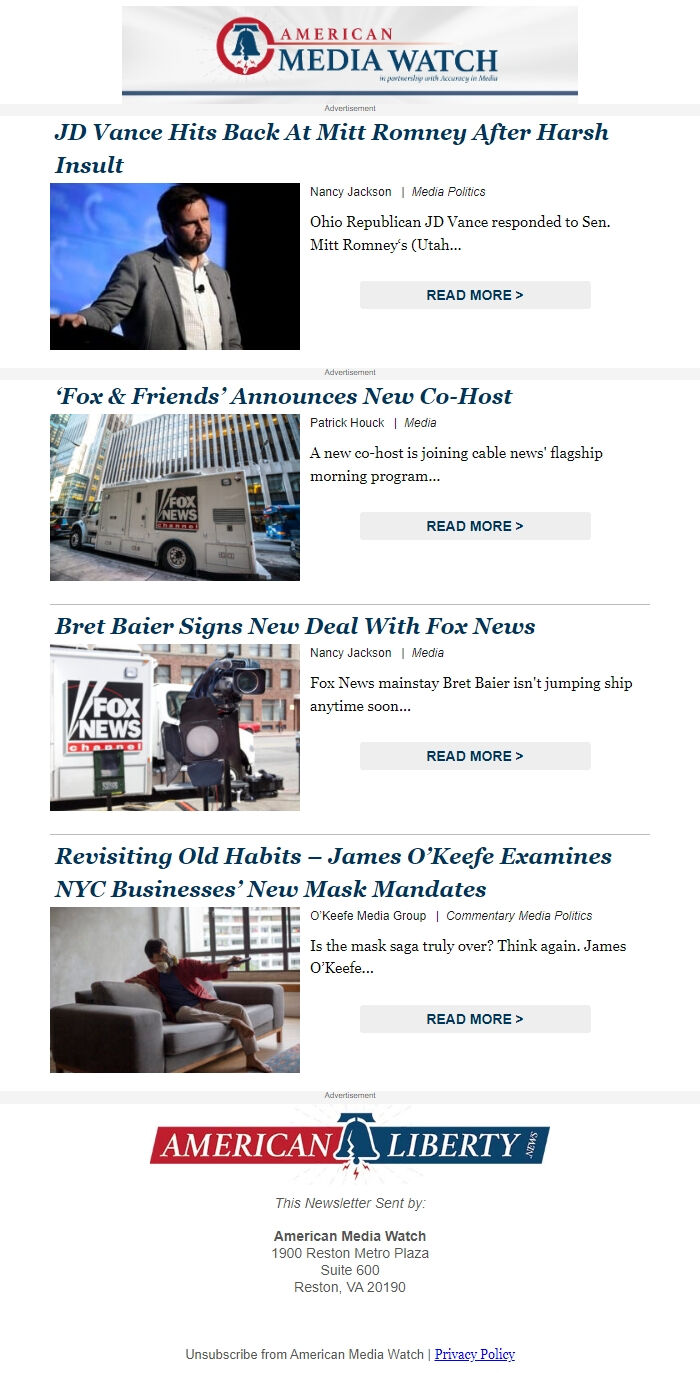
Task: Read more about Fox & Friends co-host
Action: click(x=475, y=526)
